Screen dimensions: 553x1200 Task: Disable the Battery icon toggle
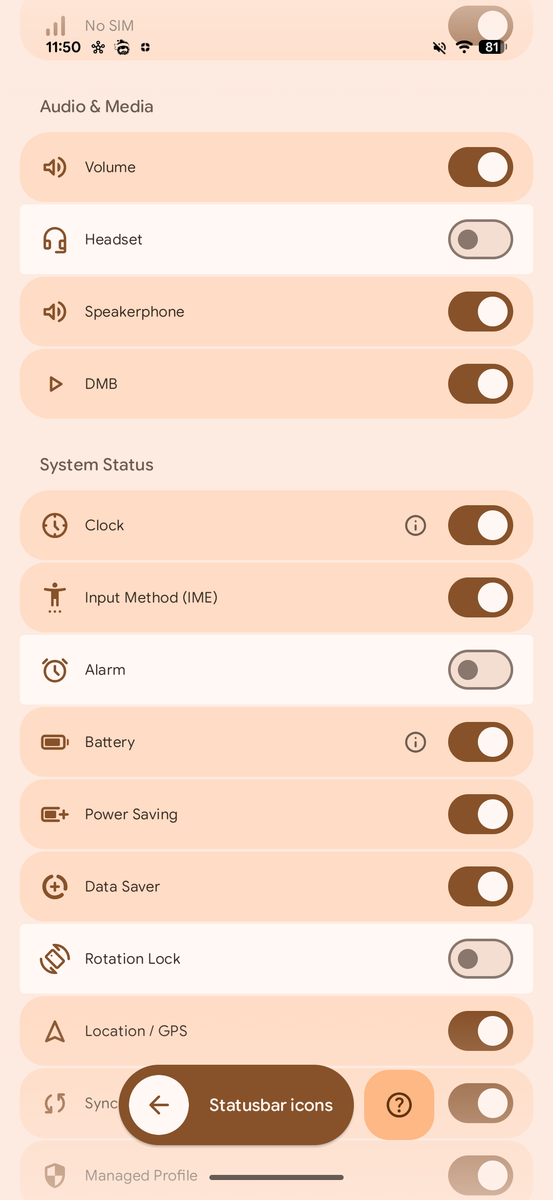click(480, 742)
